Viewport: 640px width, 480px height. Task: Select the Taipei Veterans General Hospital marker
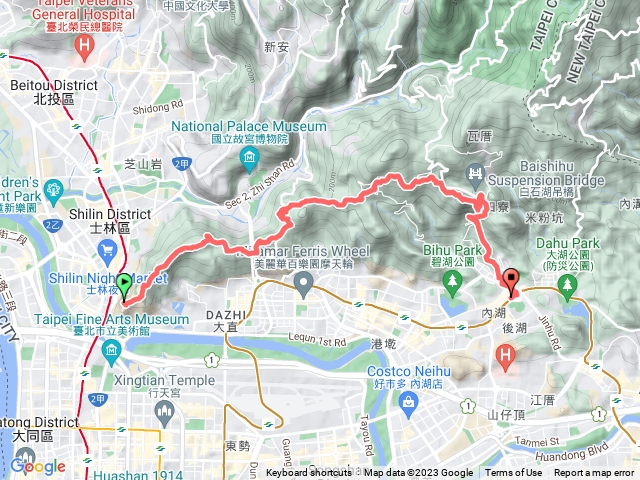tap(85, 45)
